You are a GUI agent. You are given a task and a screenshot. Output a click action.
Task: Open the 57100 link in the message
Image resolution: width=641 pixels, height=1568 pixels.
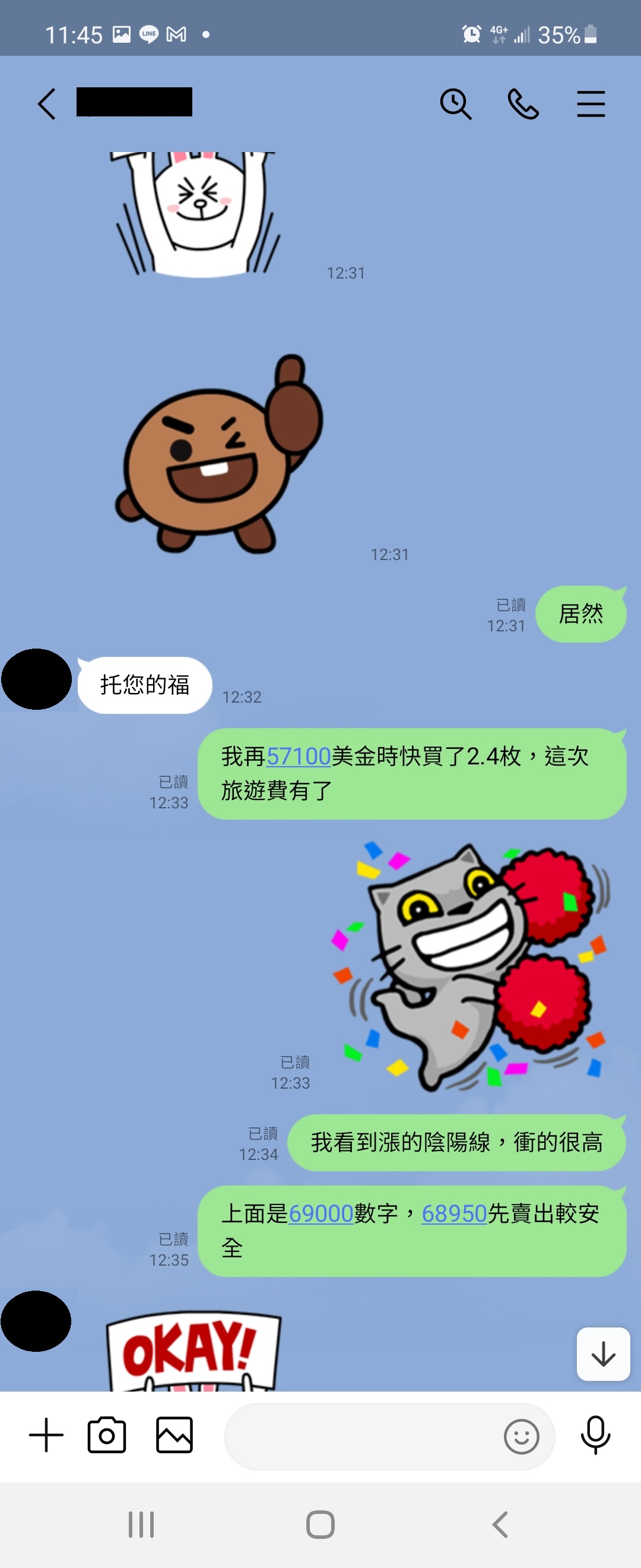coord(298,757)
